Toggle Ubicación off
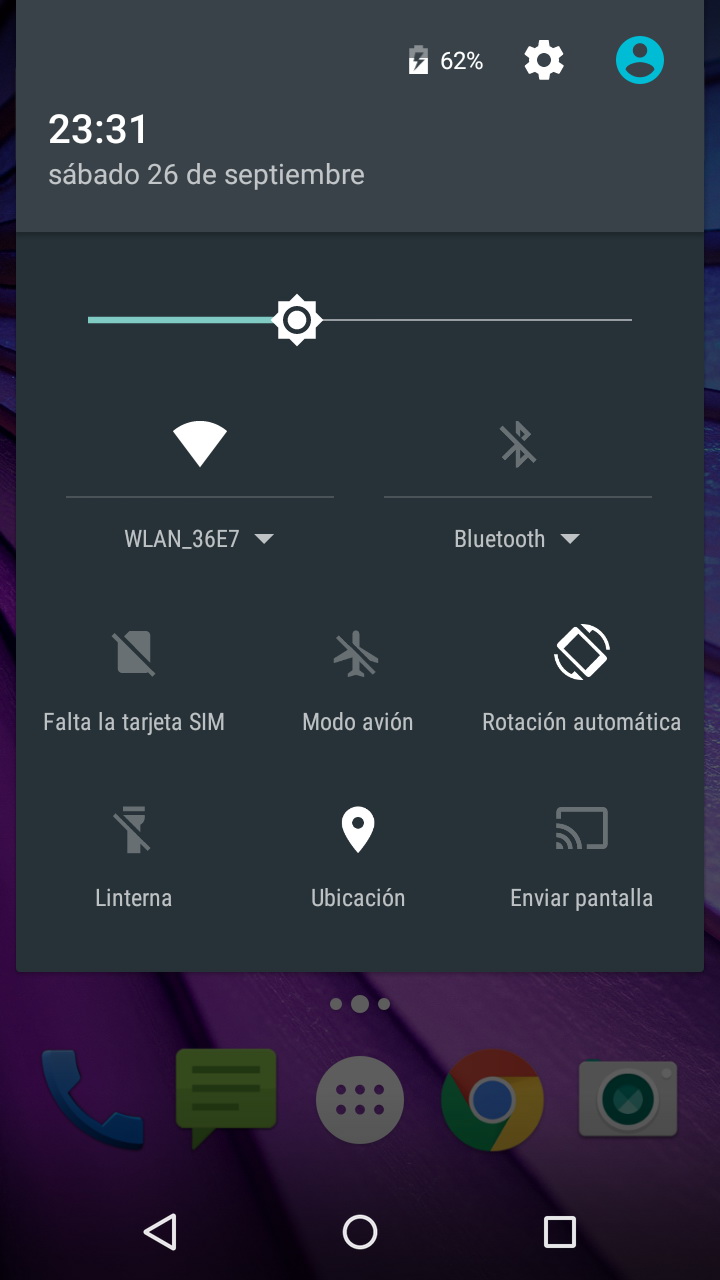Viewport: 720px width, 1280px height. (357, 855)
